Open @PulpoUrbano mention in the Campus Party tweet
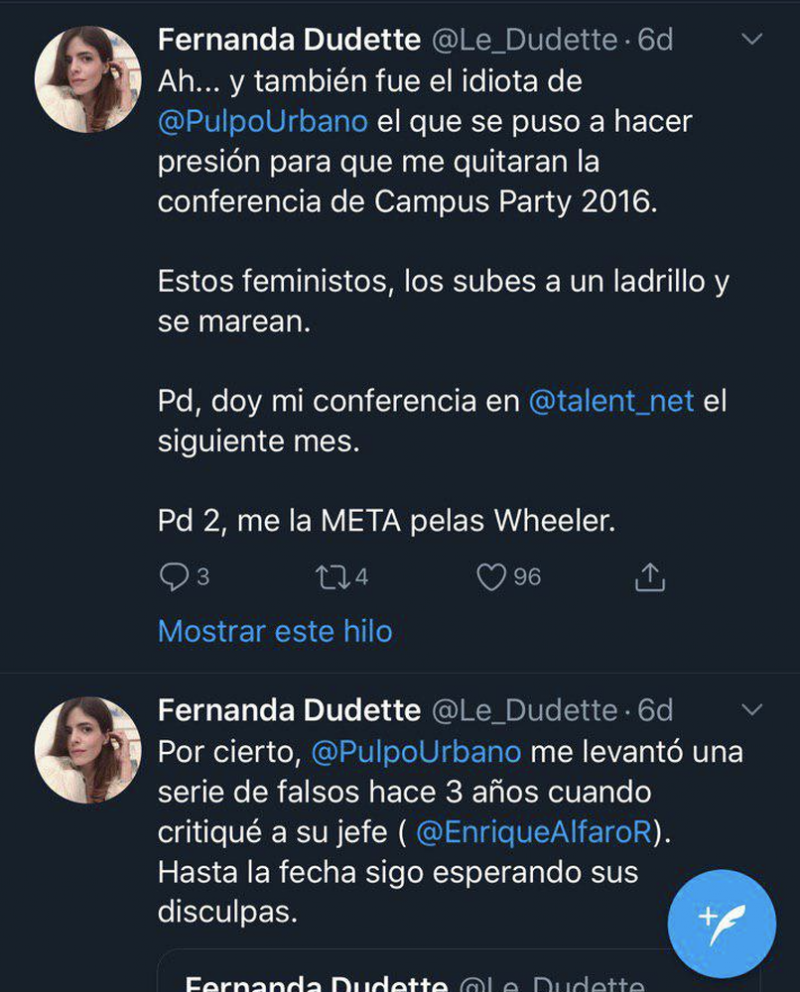800x992 pixels. pos(263,122)
